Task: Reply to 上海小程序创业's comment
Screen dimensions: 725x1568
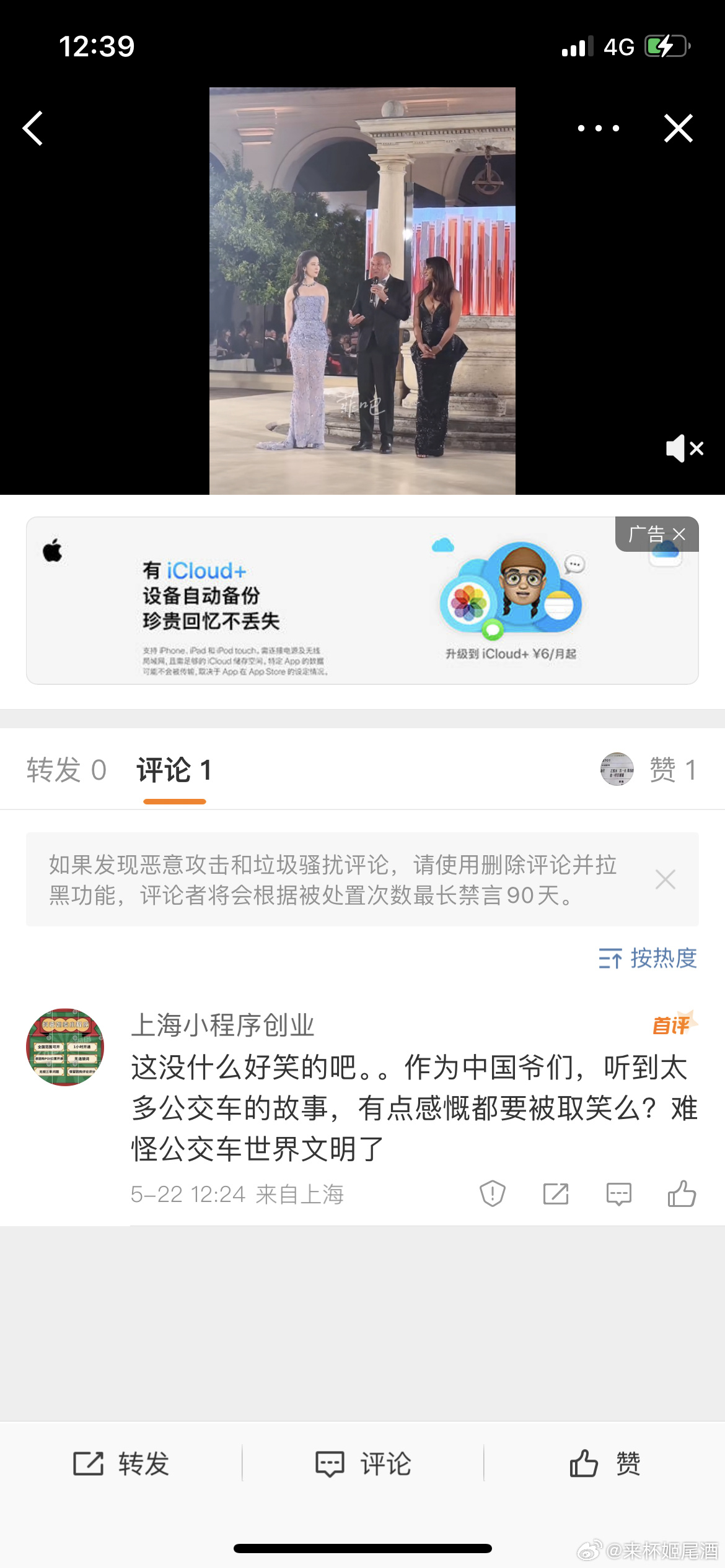Action: [618, 1193]
